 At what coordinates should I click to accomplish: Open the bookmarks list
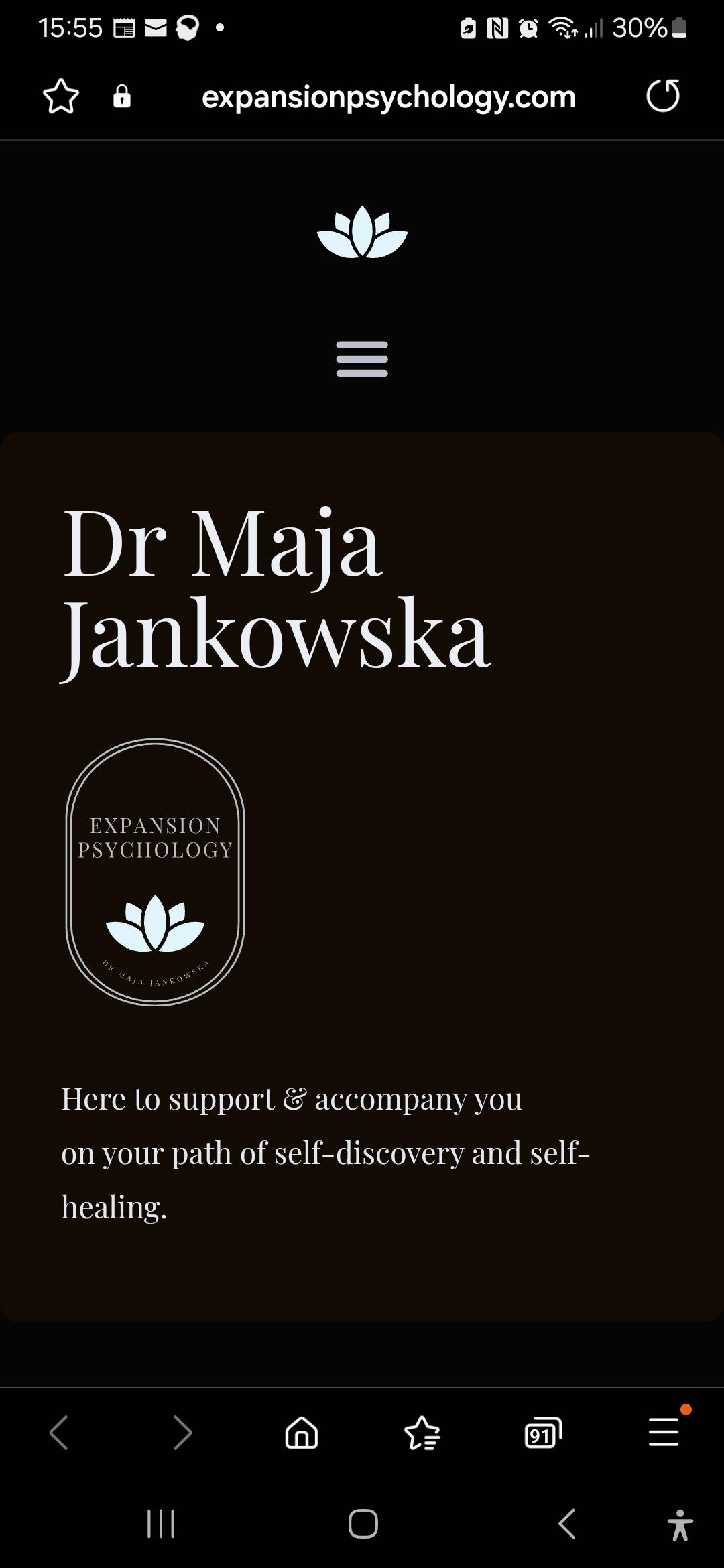[x=422, y=1433]
